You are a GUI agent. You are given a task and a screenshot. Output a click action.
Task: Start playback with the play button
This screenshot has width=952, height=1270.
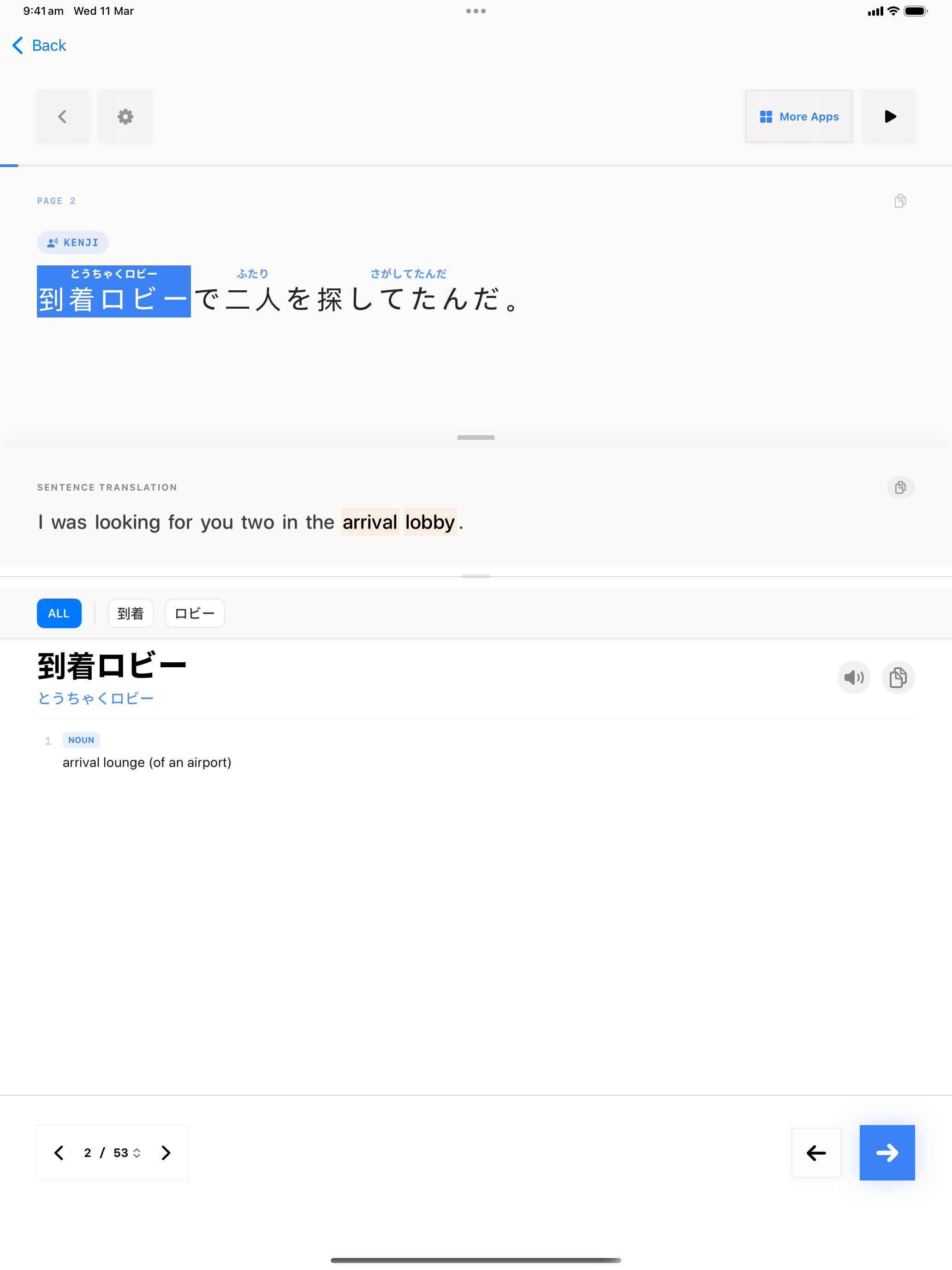889,117
